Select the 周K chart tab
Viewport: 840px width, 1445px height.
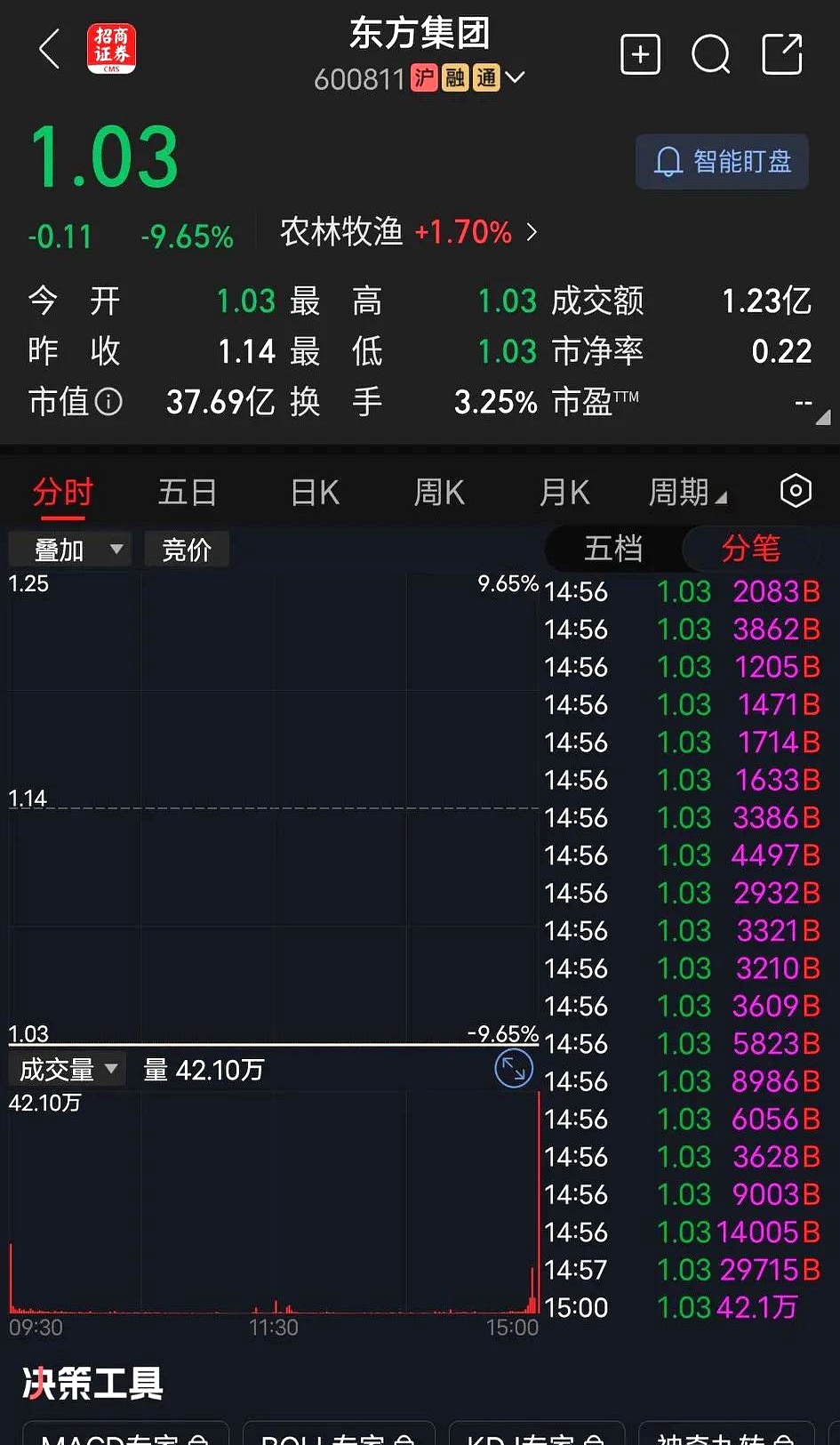(x=440, y=492)
